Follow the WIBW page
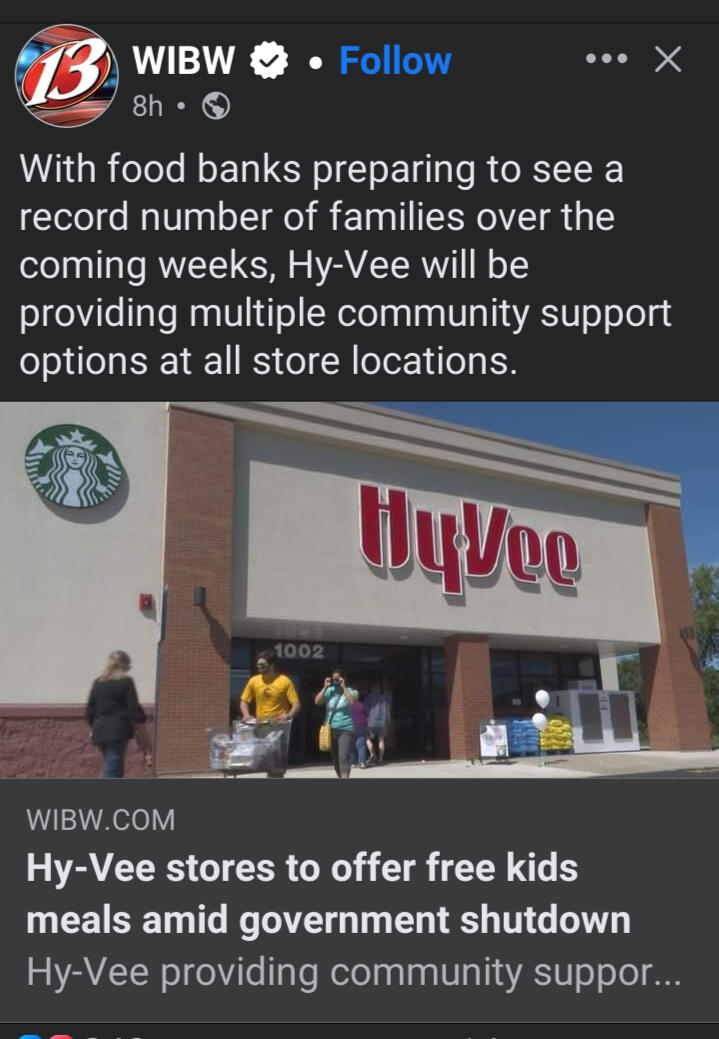The width and height of the screenshot is (719, 1039). [395, 61]
